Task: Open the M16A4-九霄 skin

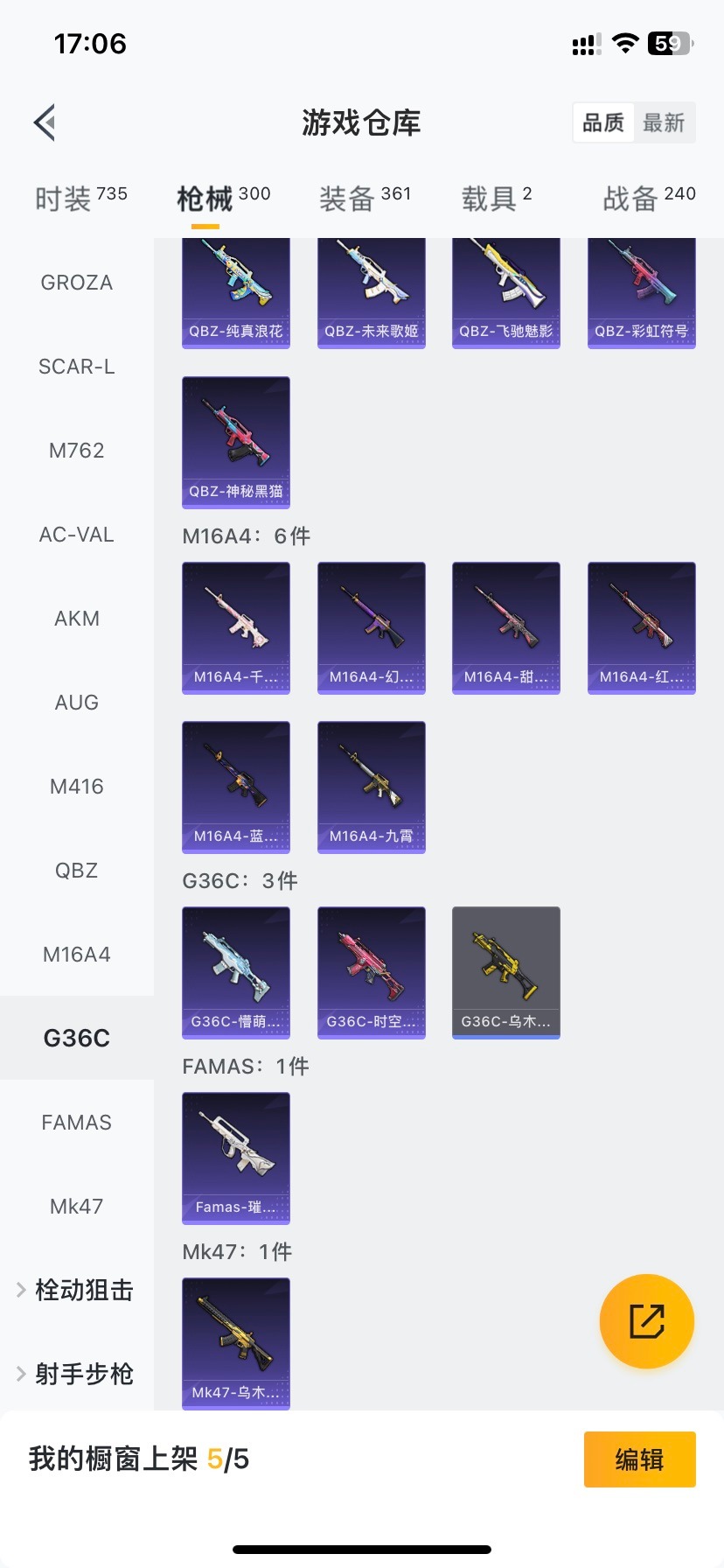Action: (371, 787)
